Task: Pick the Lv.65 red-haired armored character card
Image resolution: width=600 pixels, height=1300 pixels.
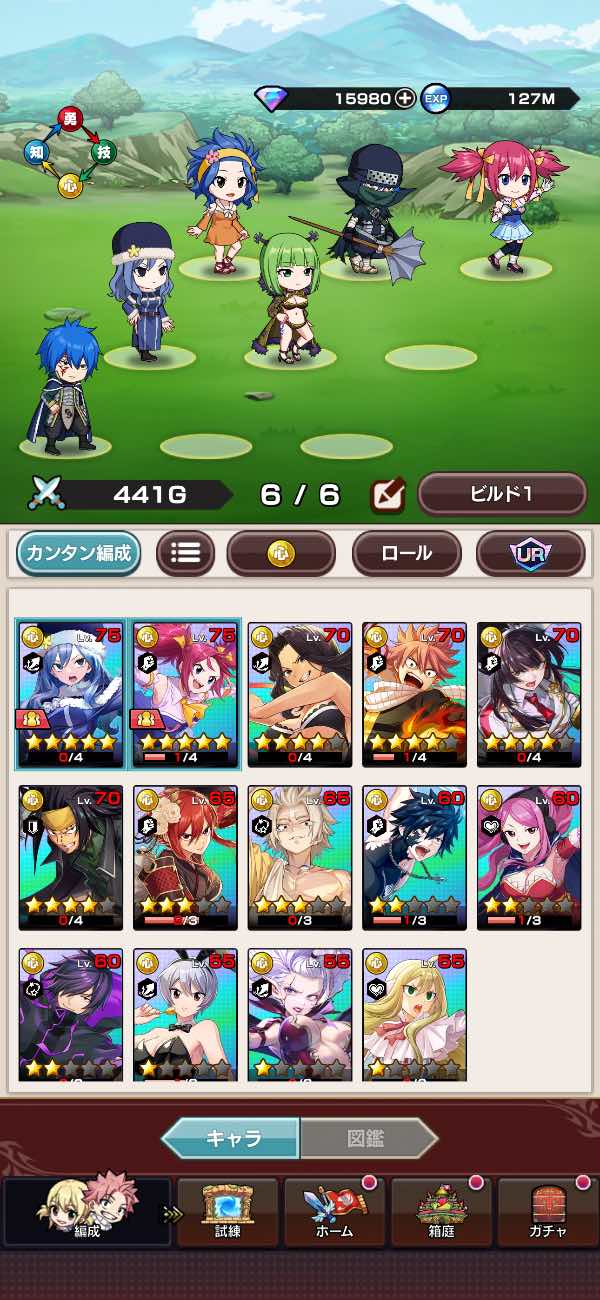Action: (x=184, y=857)
